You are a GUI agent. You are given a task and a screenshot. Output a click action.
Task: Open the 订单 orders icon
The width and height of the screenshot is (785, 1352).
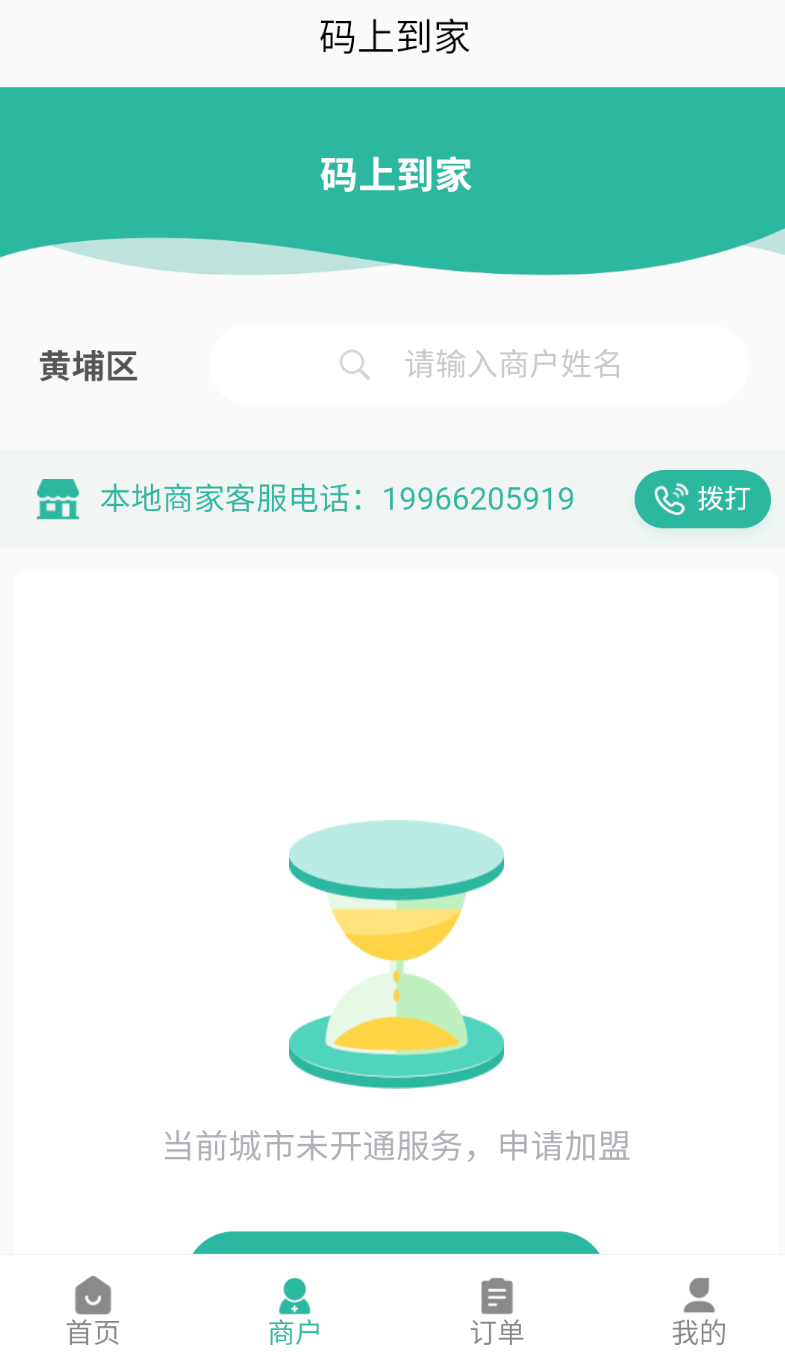(x=497, y=1295)
